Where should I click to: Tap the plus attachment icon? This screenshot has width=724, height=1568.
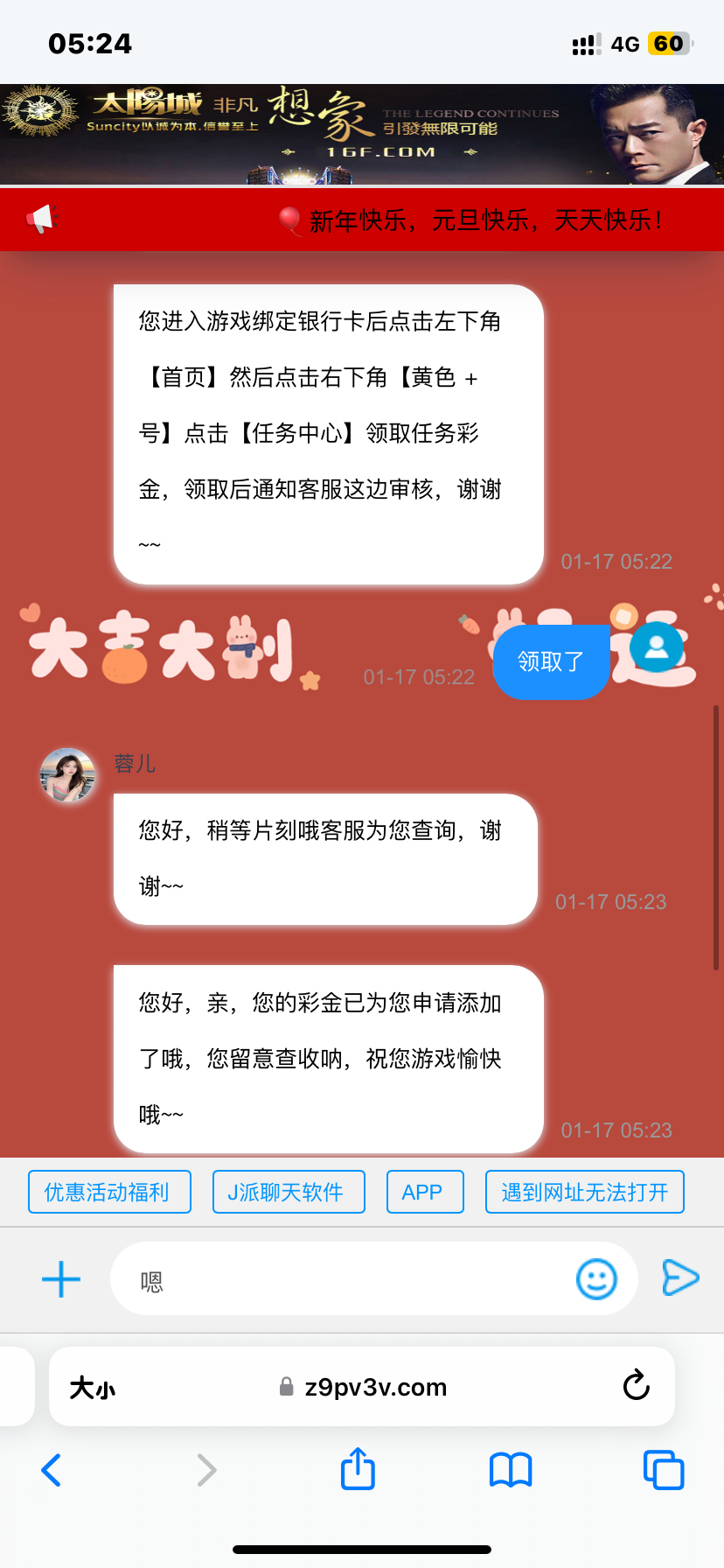61,1279
